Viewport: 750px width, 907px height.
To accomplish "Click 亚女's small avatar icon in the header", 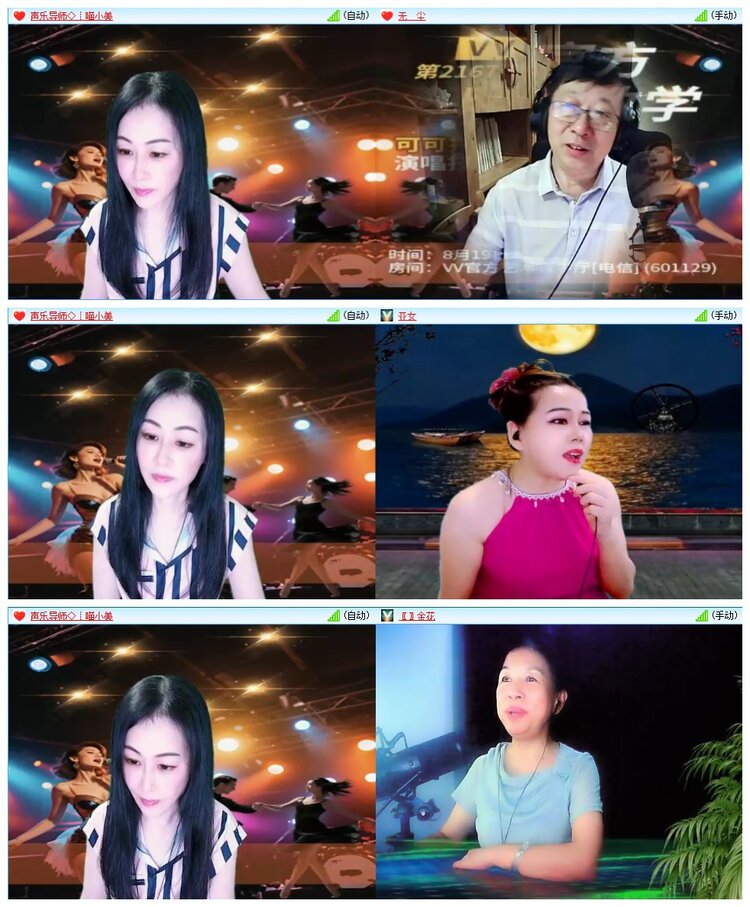I will [389, 314].
